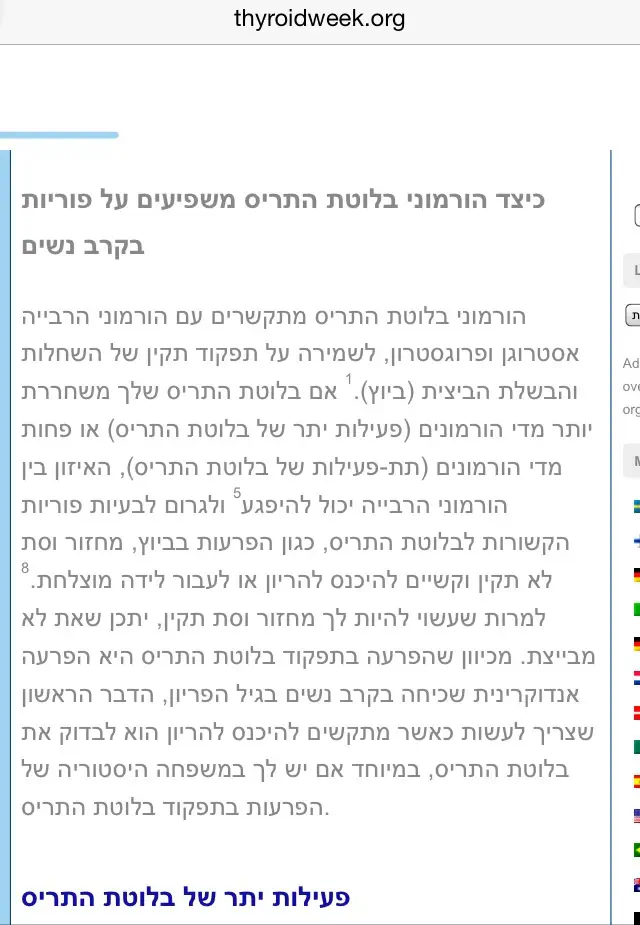Tap the thyroidweek.org address bar
This screenshot has width=640, height=925.
click(320, 19)
